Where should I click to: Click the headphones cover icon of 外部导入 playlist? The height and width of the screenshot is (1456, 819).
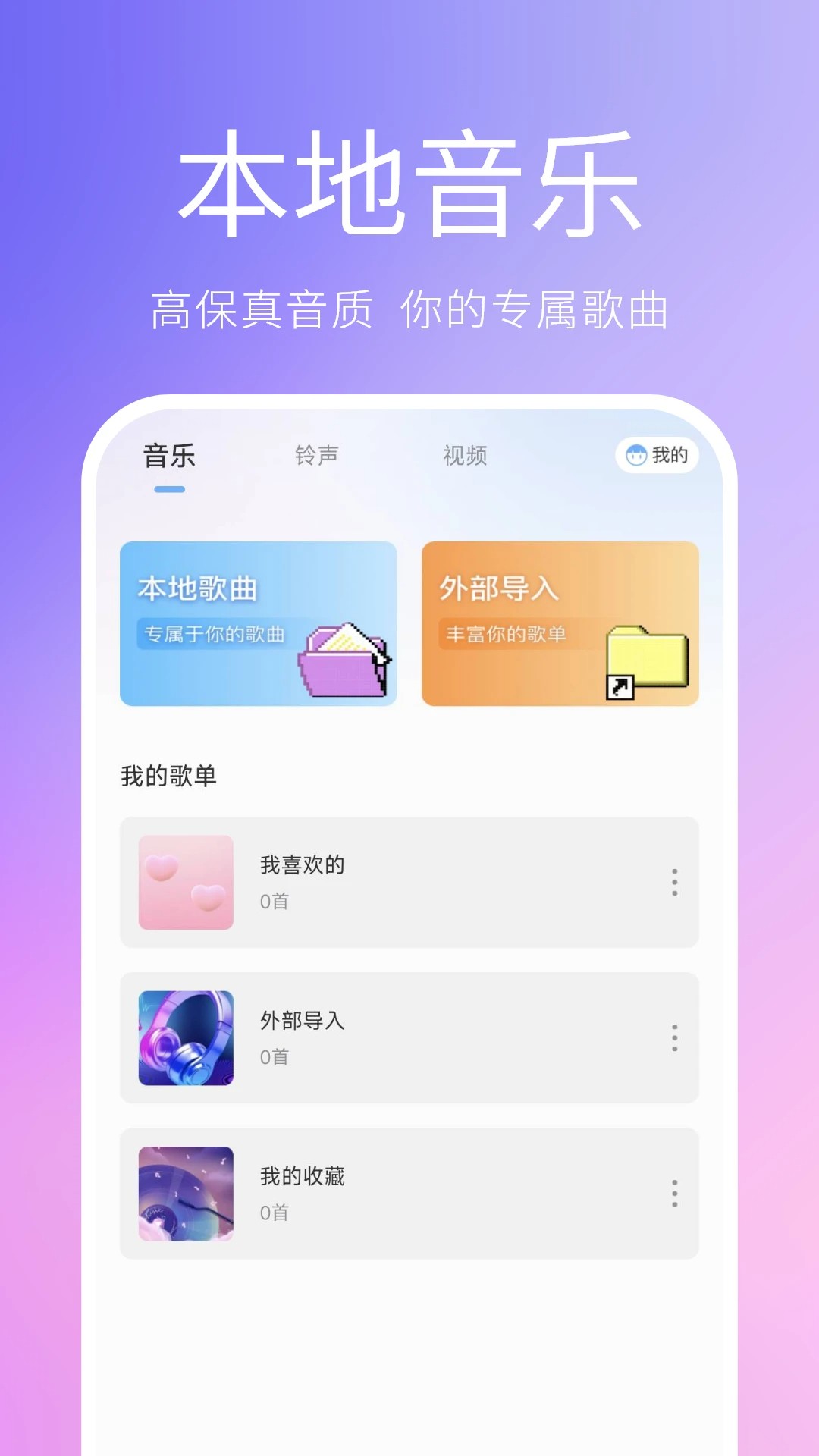click(x=185, y=1038)
